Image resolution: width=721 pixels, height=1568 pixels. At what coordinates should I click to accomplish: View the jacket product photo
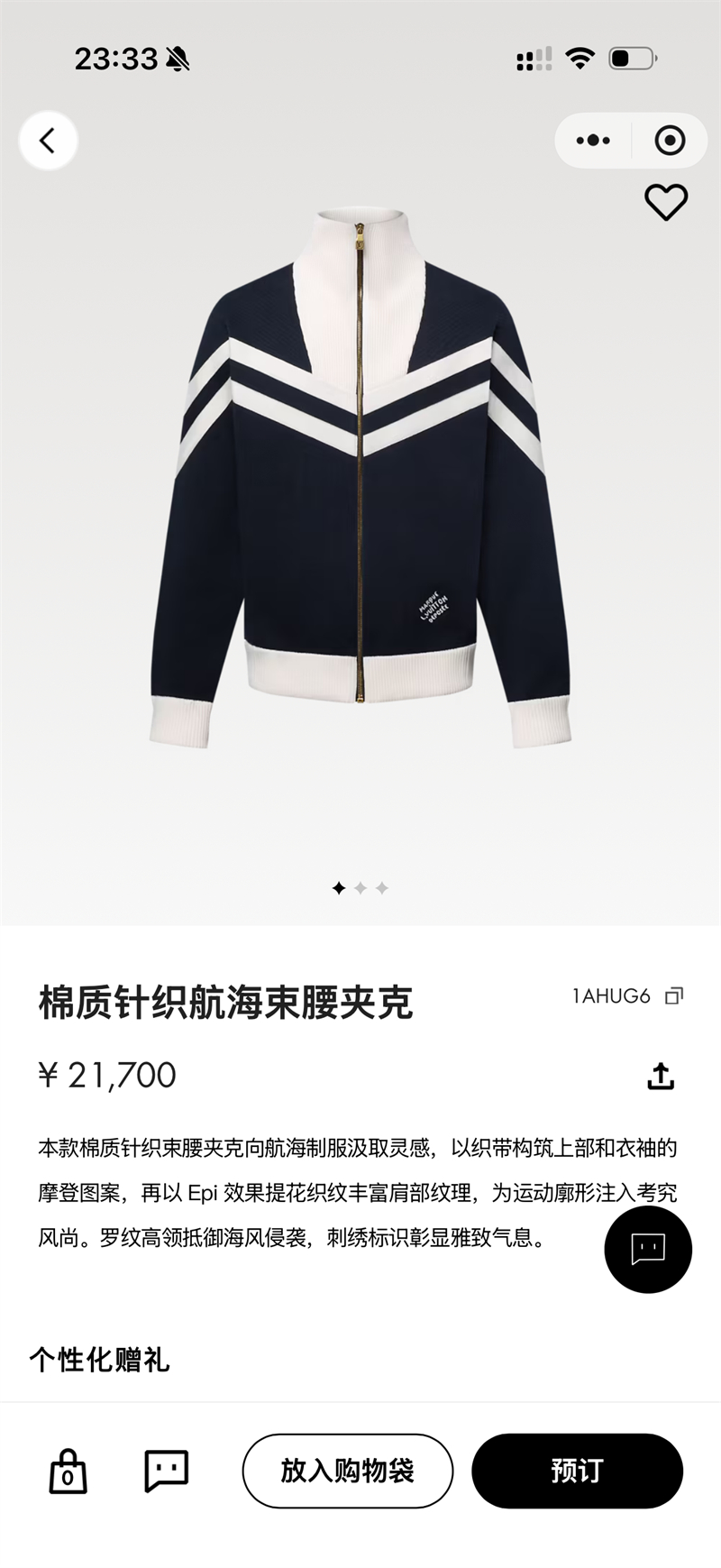pos(360,478)
